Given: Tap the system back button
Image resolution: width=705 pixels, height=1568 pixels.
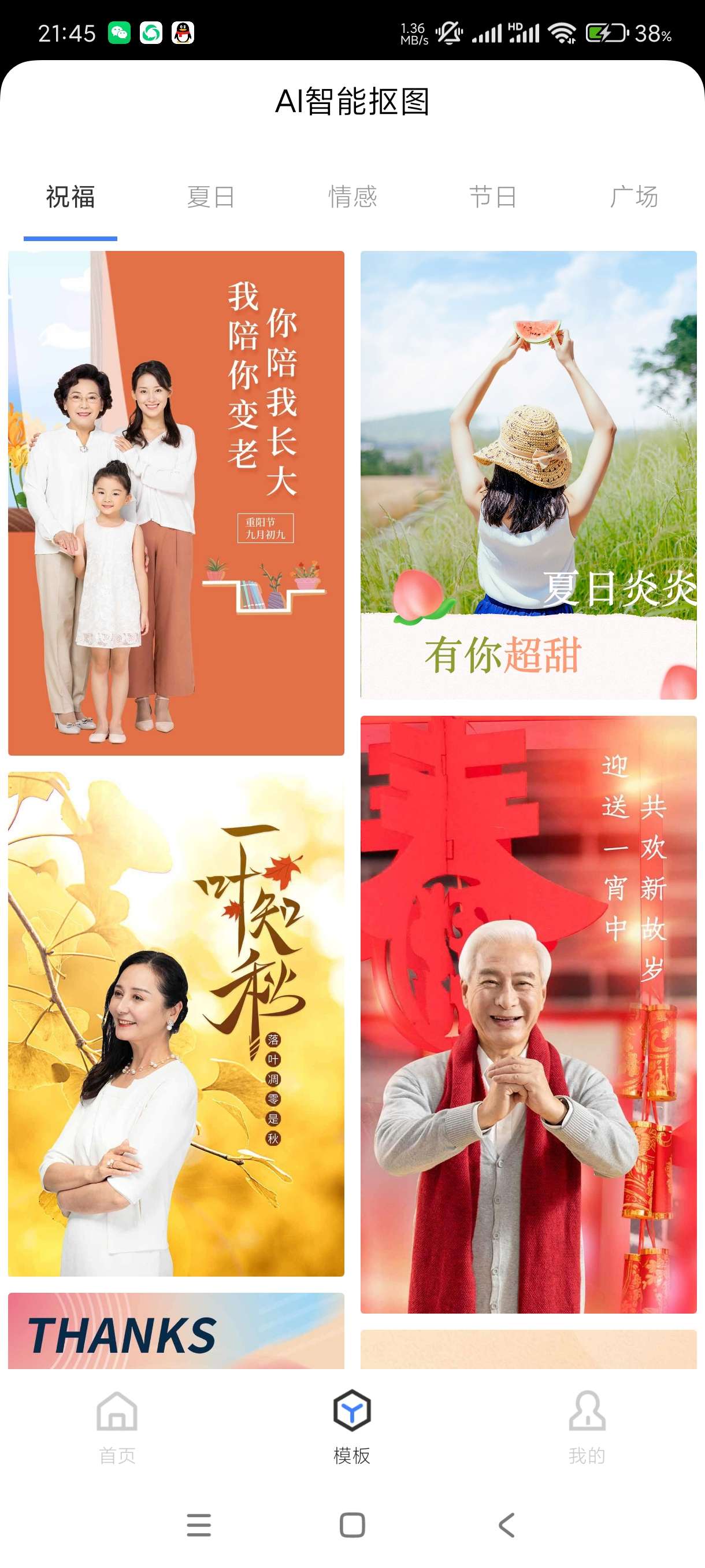Looking at the screenshot, I should (x=506, y=1525).
